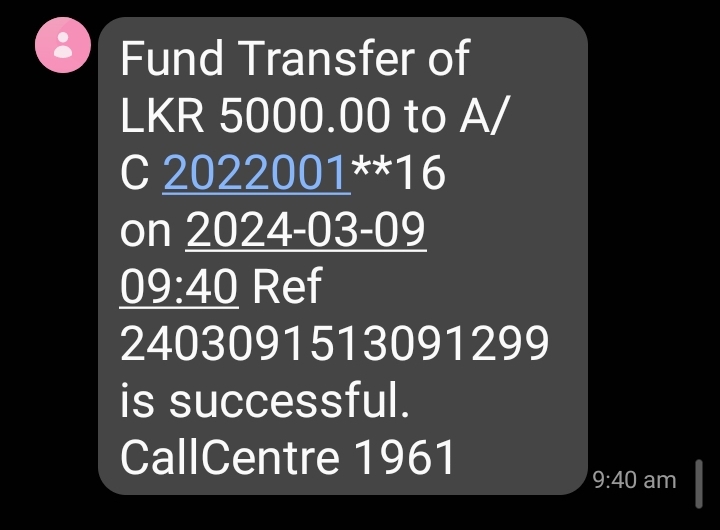Open the sender's contact avatar

(64, 45)
